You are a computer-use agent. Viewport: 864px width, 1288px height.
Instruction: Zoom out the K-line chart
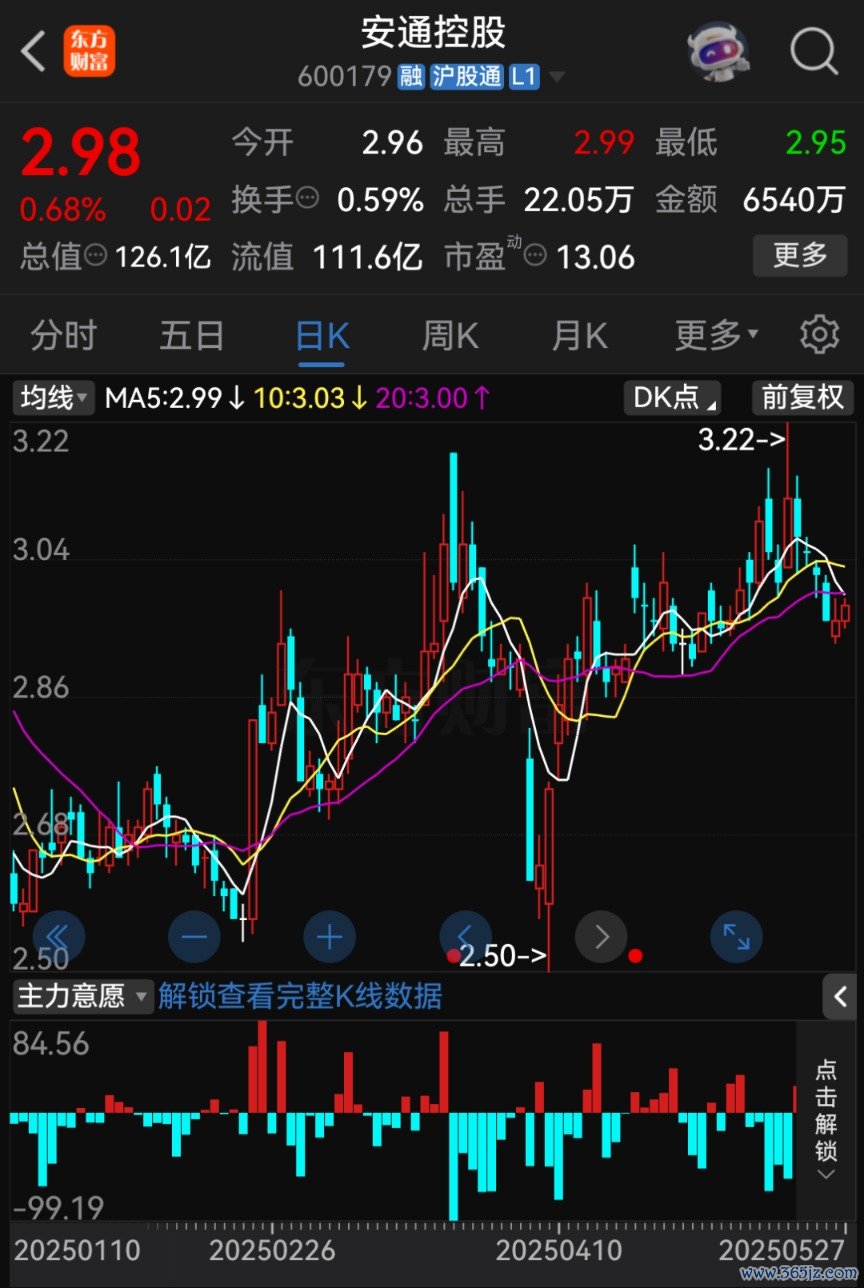(194, 937)
